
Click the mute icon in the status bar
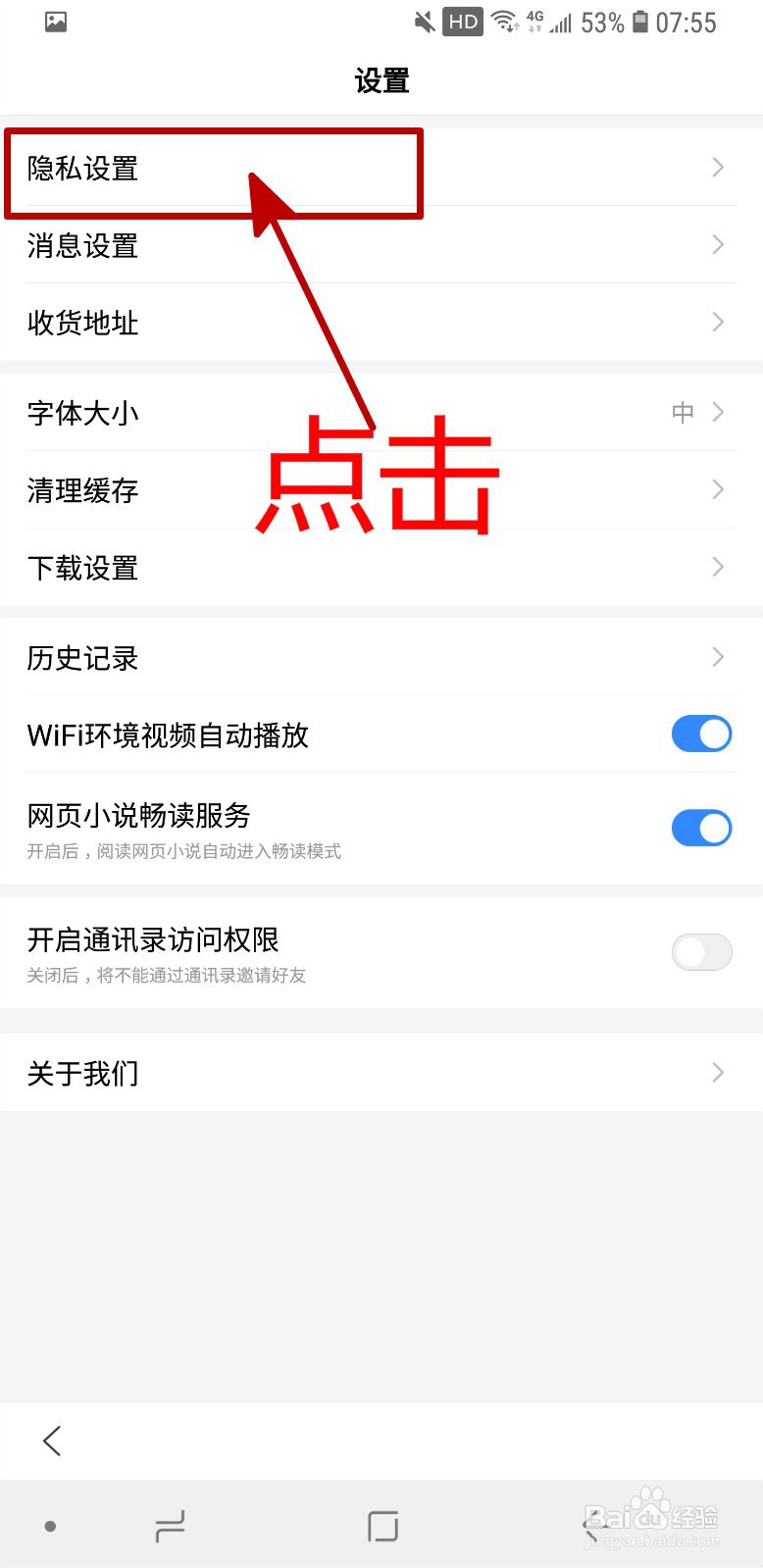pyautogui.click(x=424, y=22)
